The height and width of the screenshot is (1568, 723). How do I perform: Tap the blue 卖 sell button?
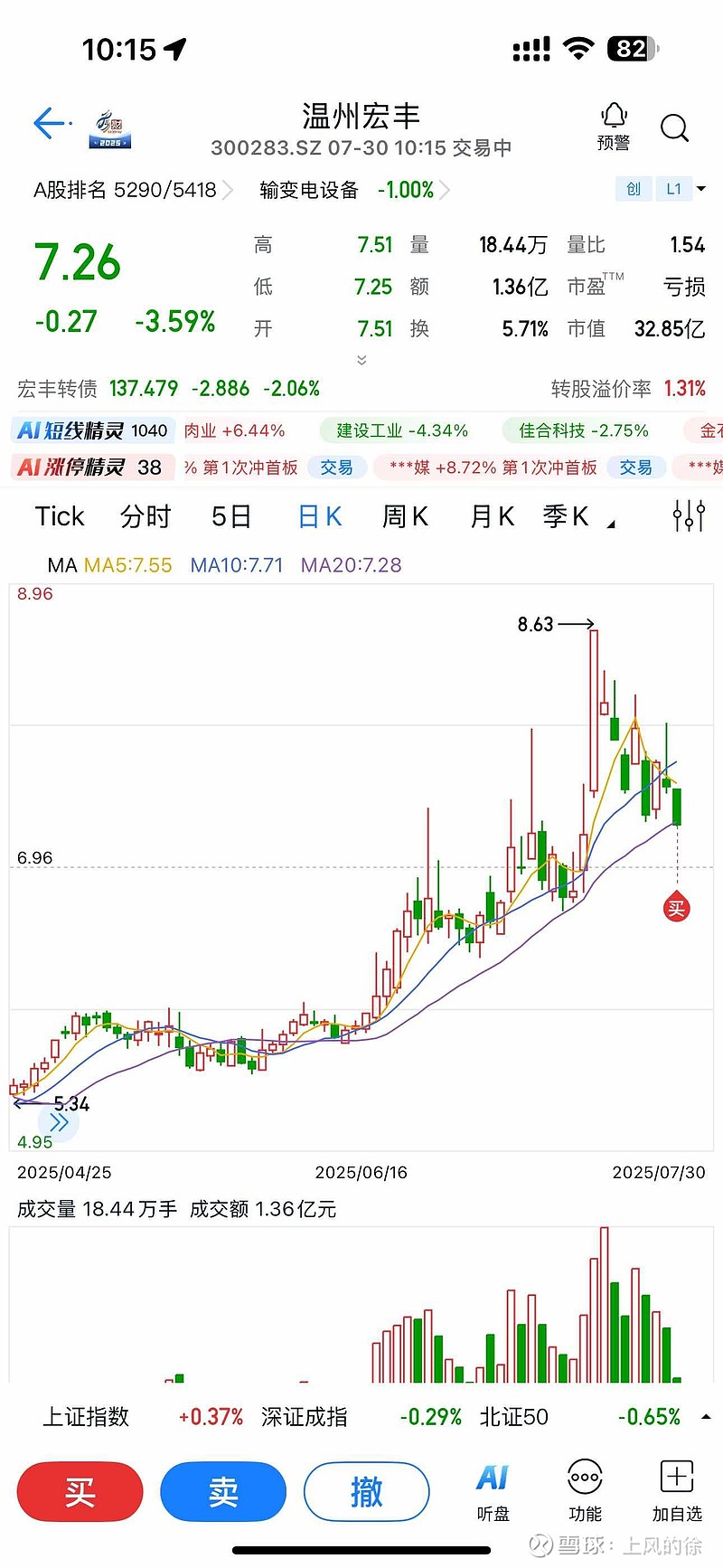click(223, 1491)
